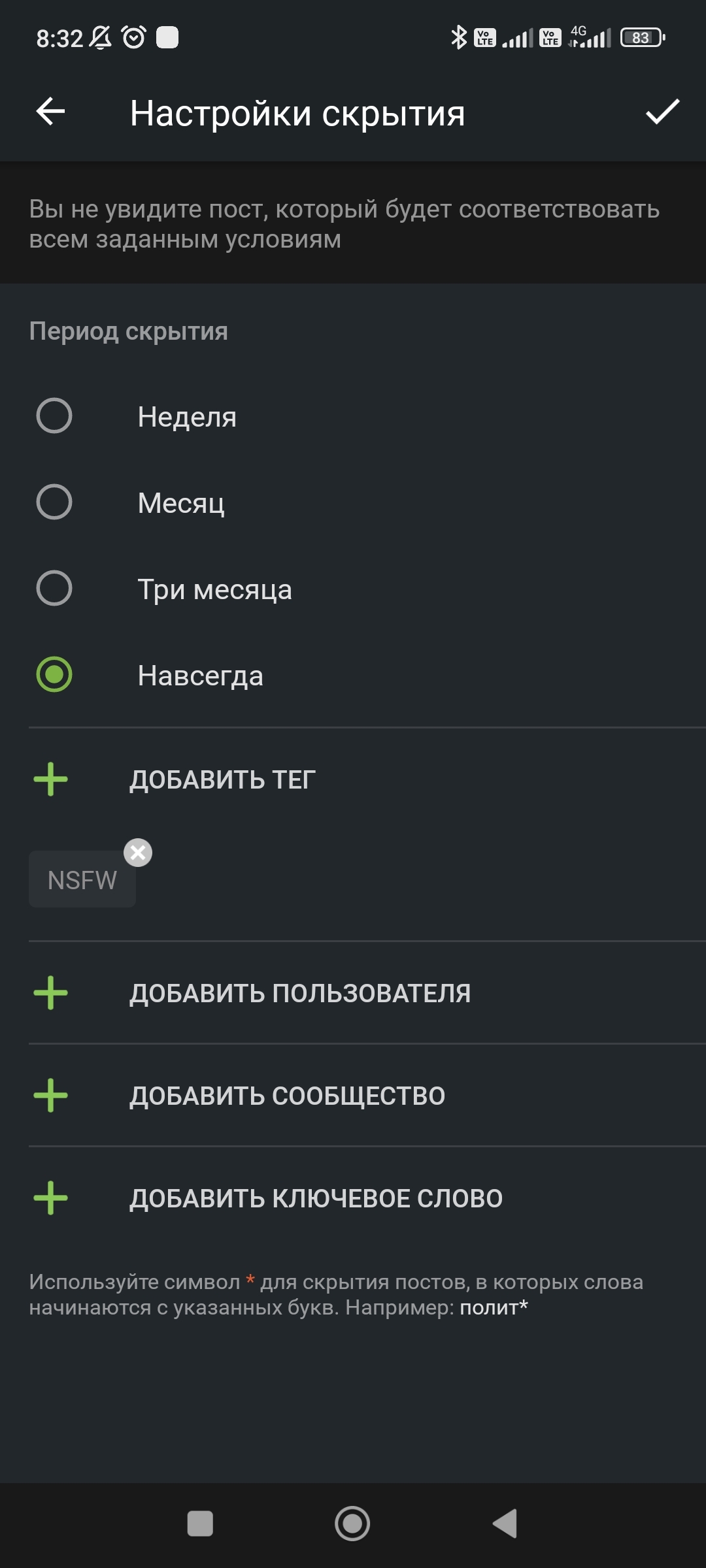Open recent apps from navigation bar
706x1568 pixels.
pyautogui.click(x=200, y=1524)
